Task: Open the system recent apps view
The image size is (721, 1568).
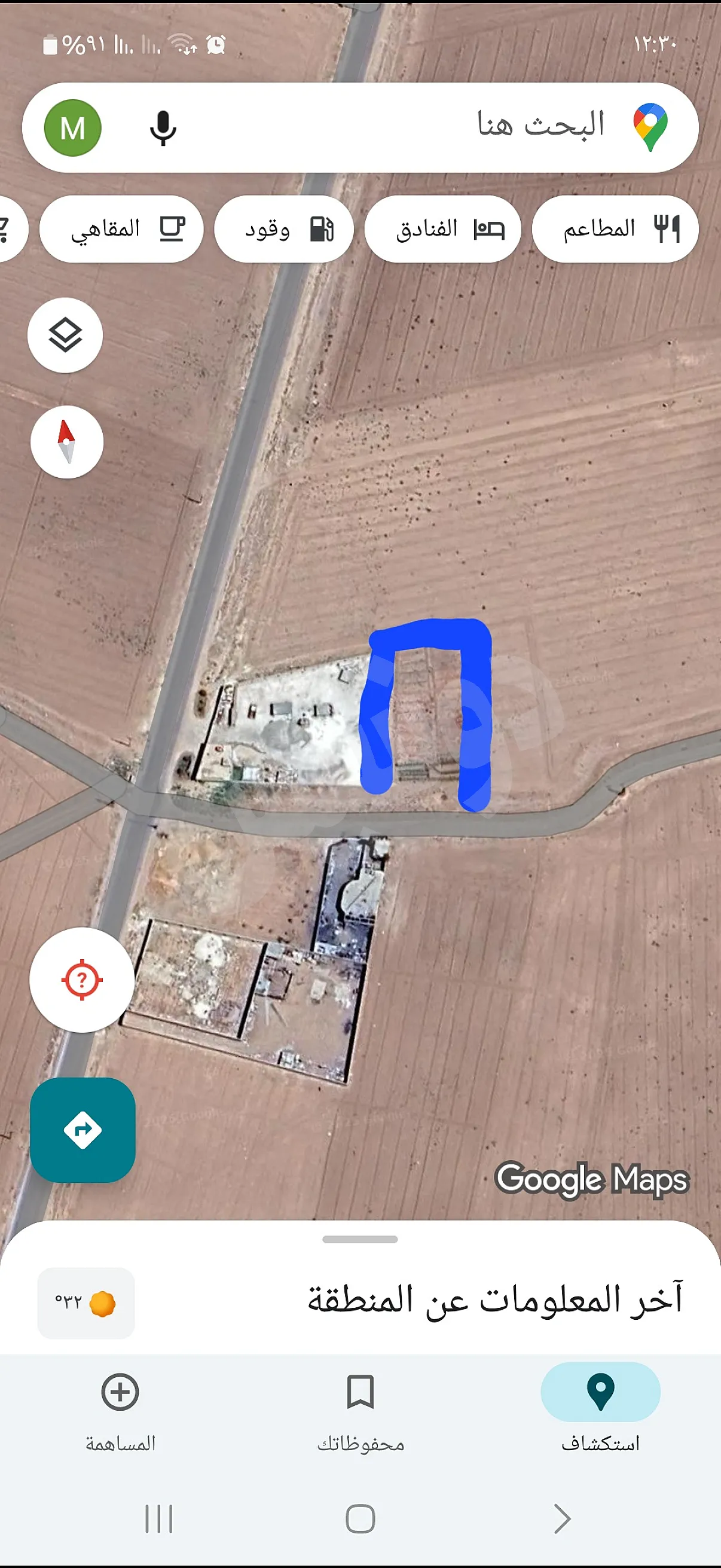Action: click(159, 1519)
